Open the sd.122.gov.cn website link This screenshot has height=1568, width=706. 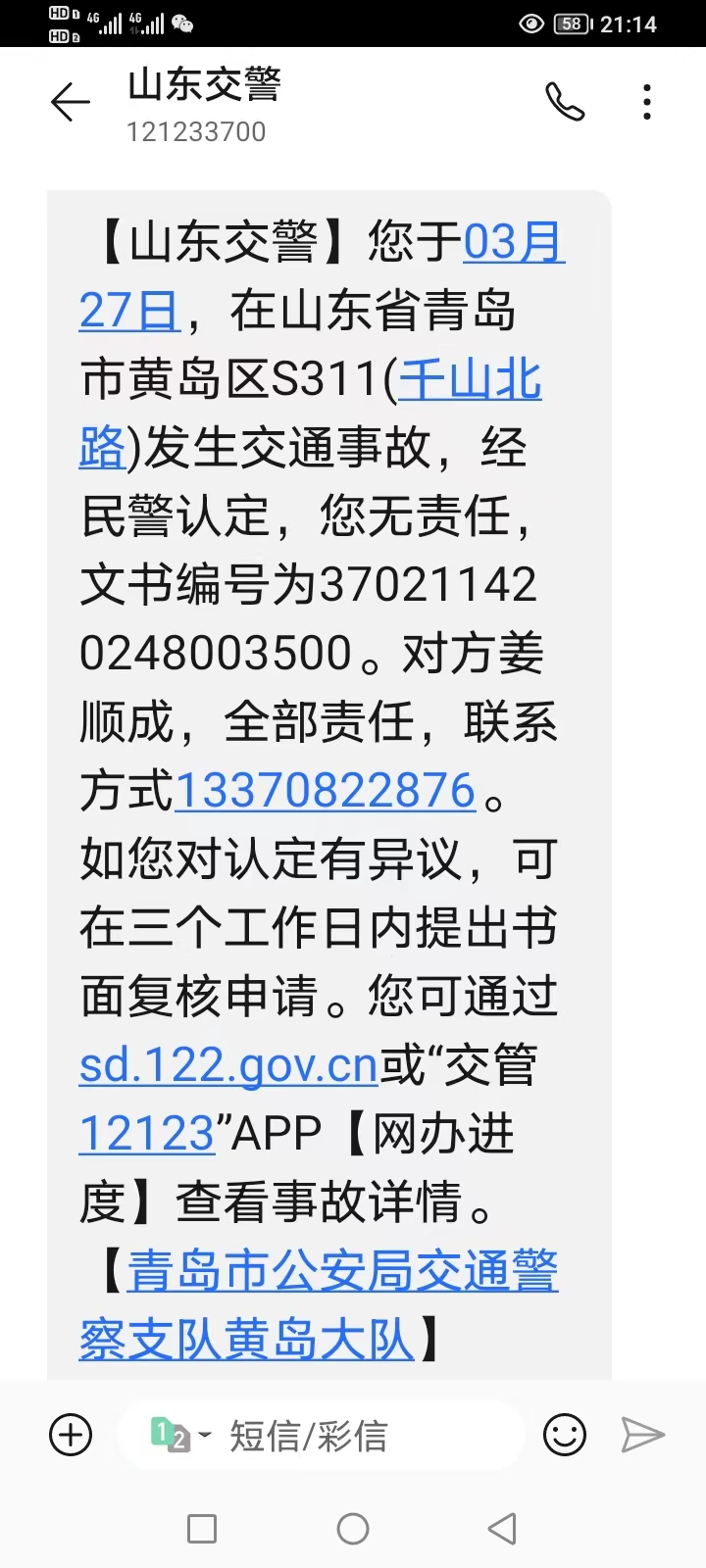(228, 1065)
